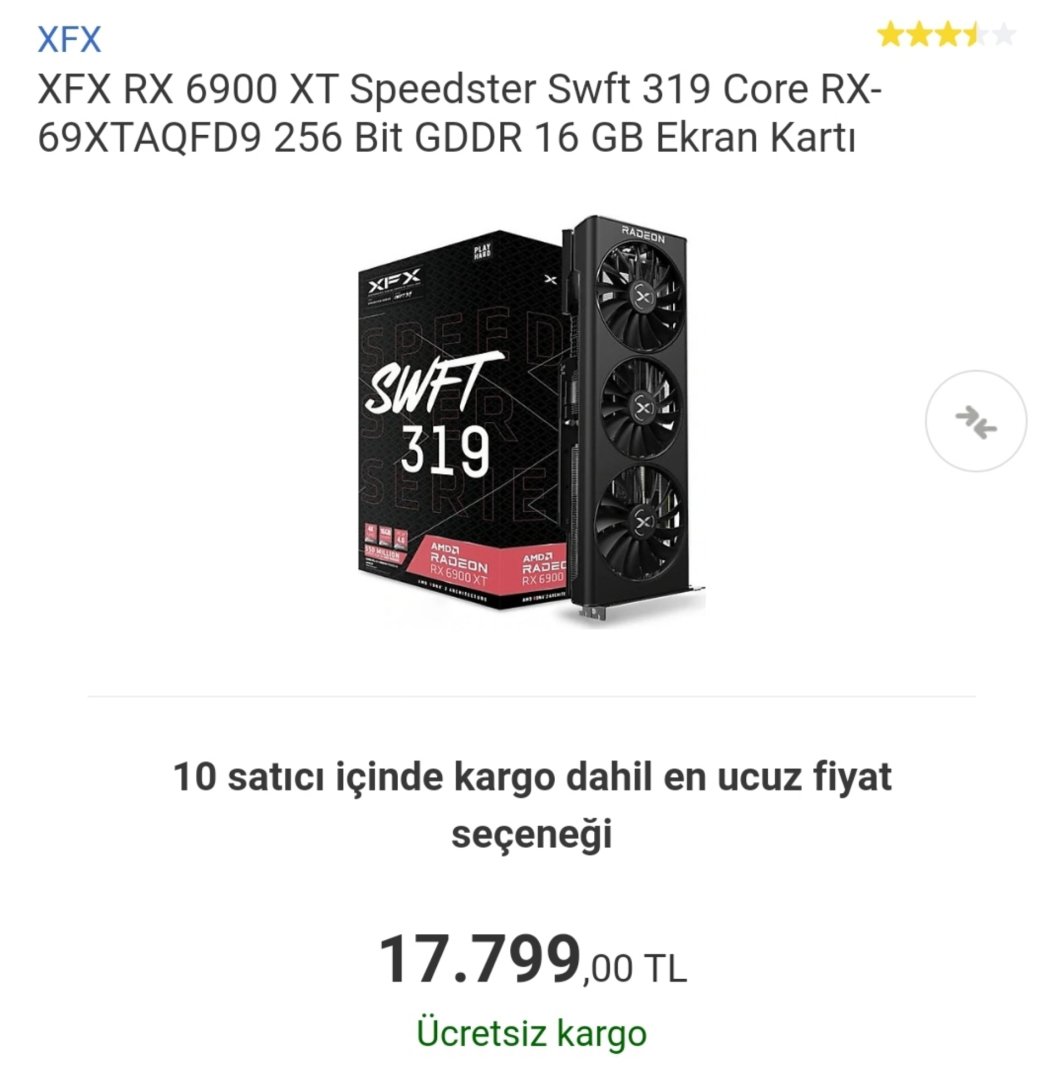This screenshot has height=1080, width=1054.
Task: Tap the circular compare arrows icon
Action: (975, 421)
